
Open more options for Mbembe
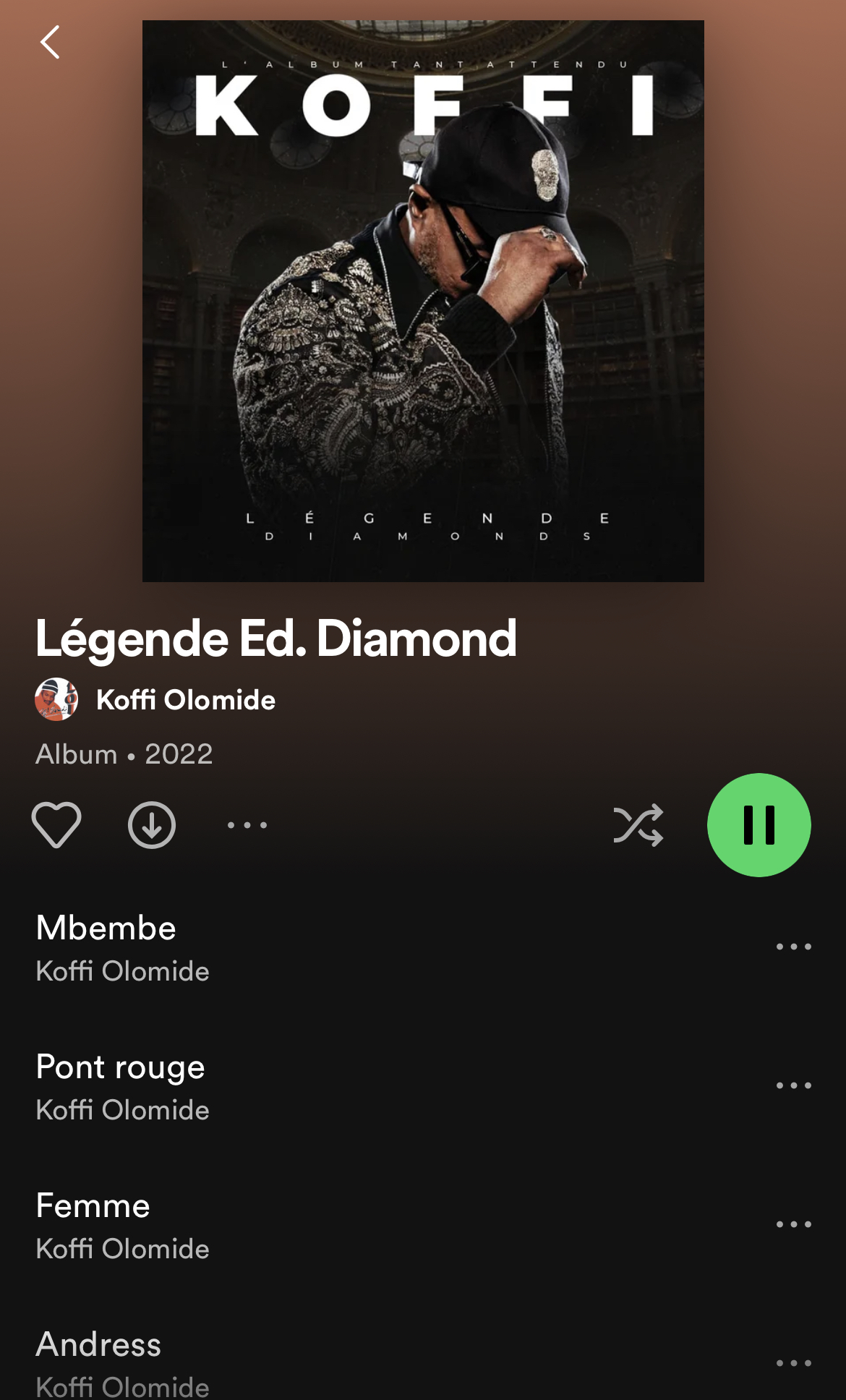click(x=793, y=947)
